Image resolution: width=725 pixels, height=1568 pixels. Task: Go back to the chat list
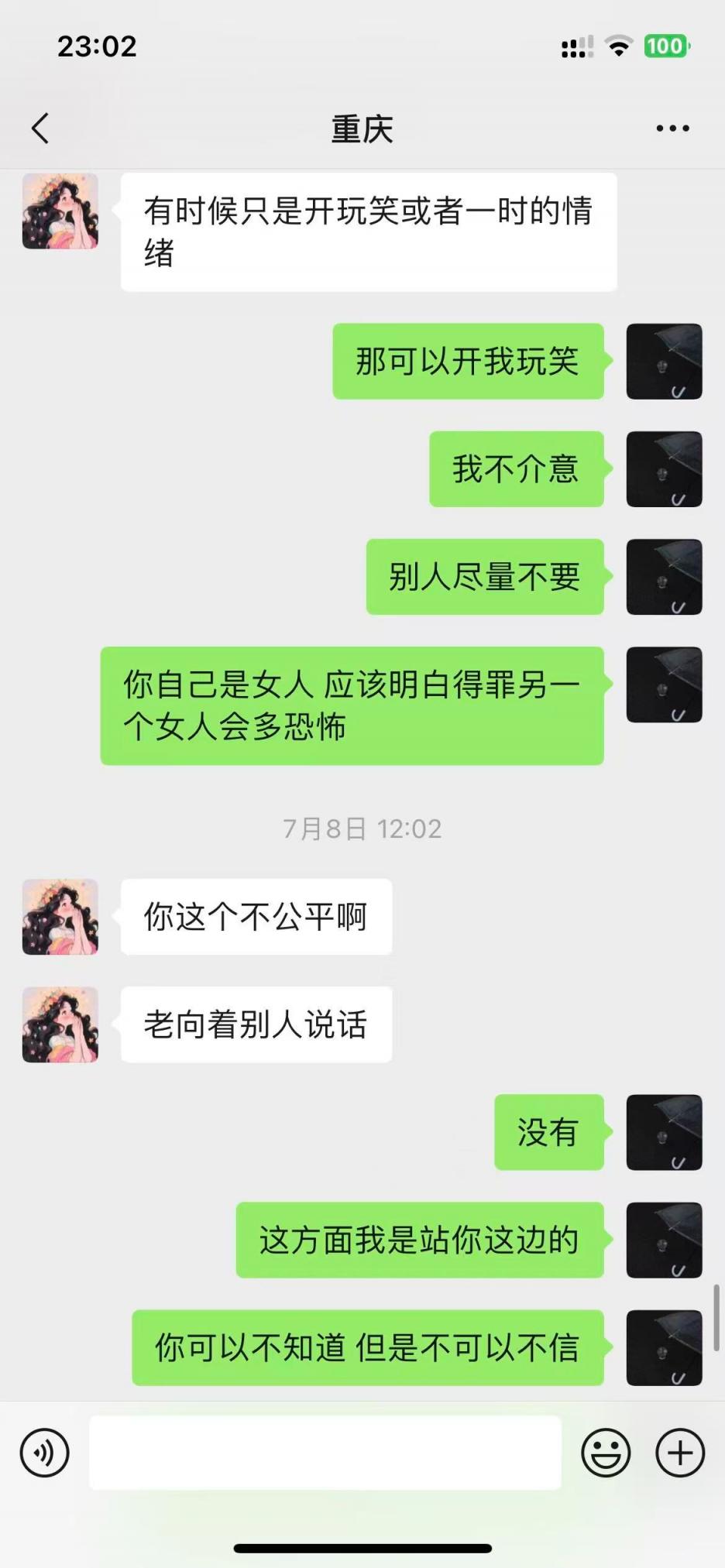(x=41, y=129)
